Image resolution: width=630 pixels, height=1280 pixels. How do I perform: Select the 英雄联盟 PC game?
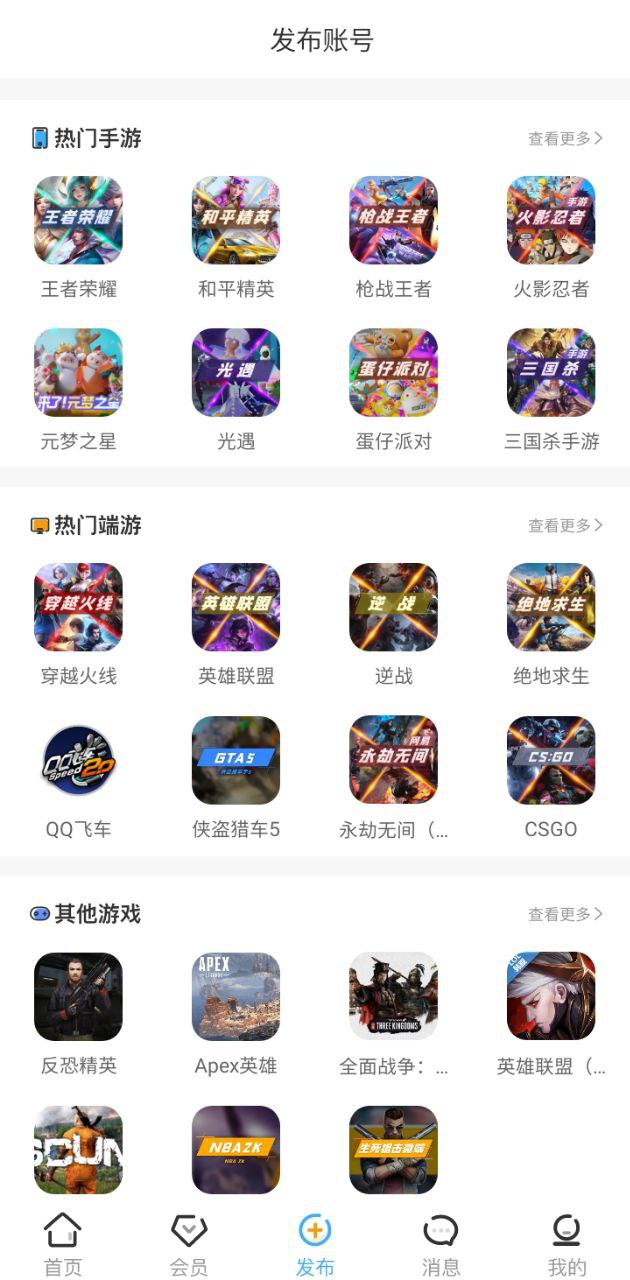point(236,608)
